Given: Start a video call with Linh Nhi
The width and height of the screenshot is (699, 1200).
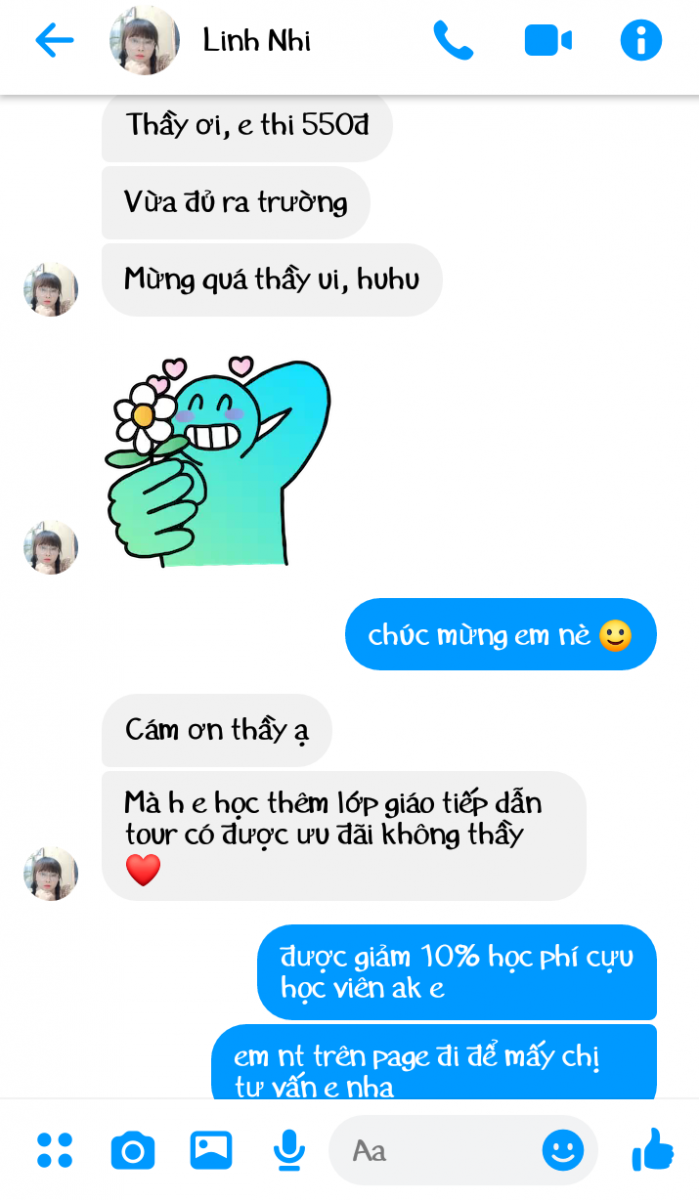Looking at the screenshot, I should [548, 40].
